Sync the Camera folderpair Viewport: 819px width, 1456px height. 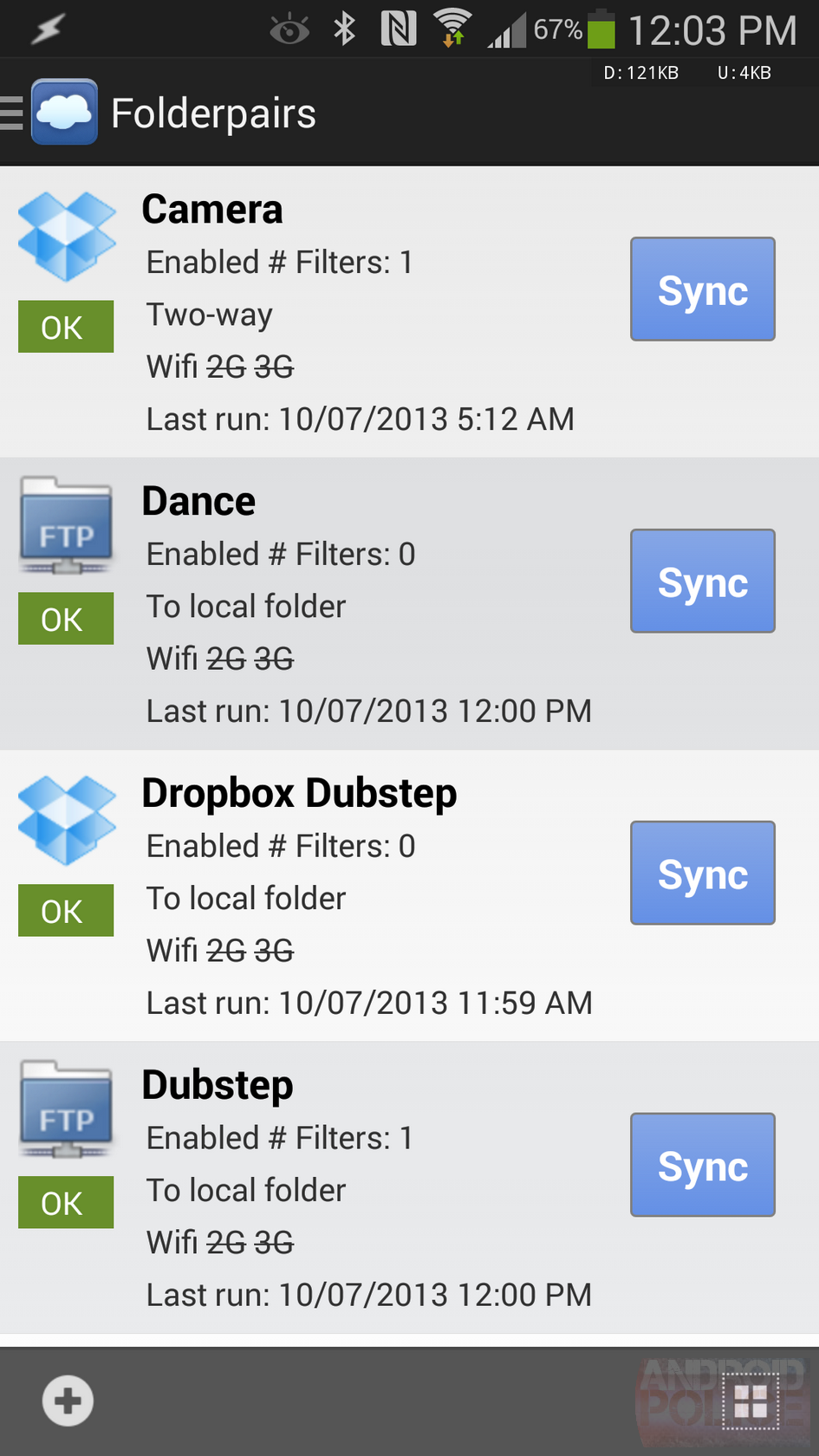[702, 289]
